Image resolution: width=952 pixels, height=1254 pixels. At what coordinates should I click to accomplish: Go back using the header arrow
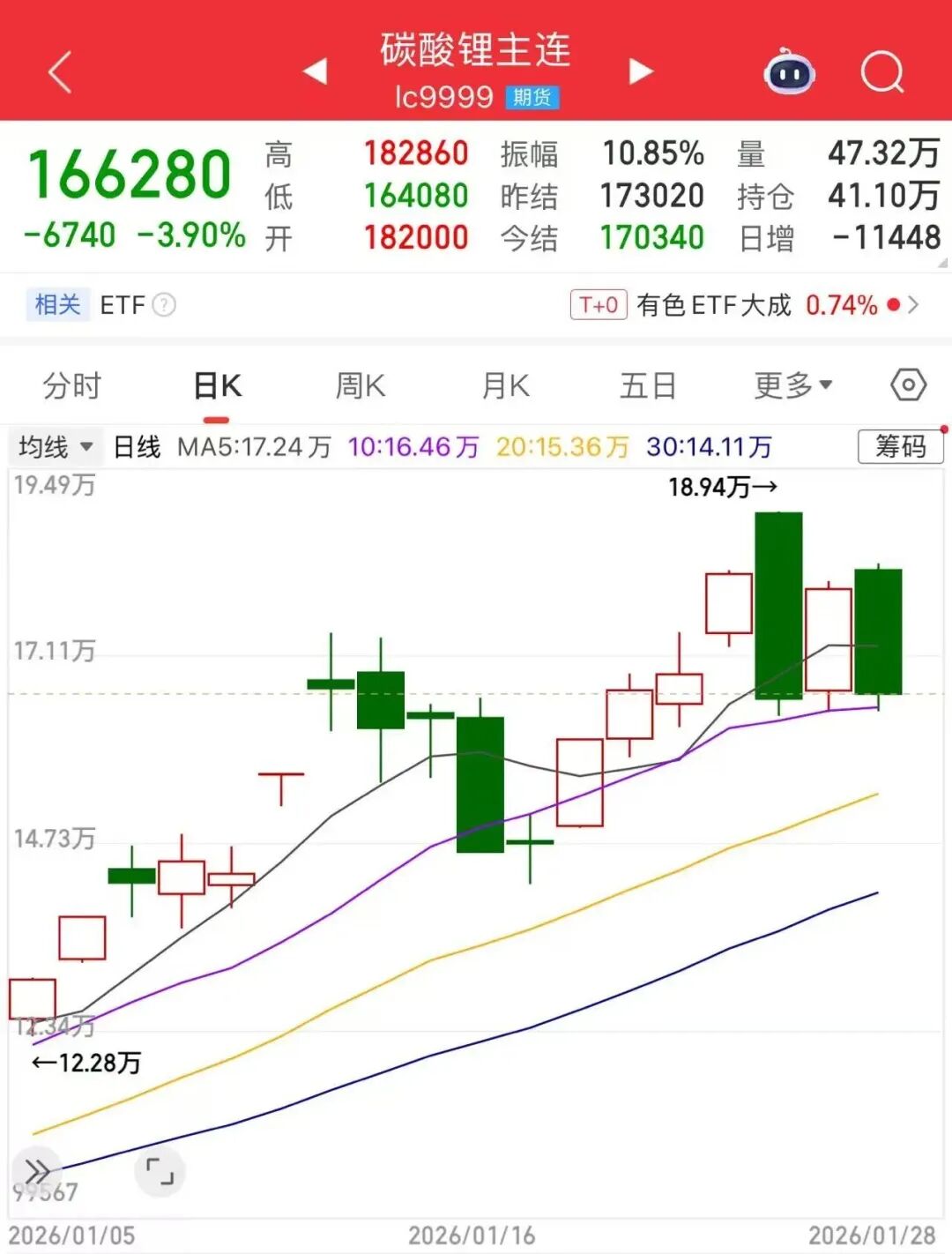[60, 71]
